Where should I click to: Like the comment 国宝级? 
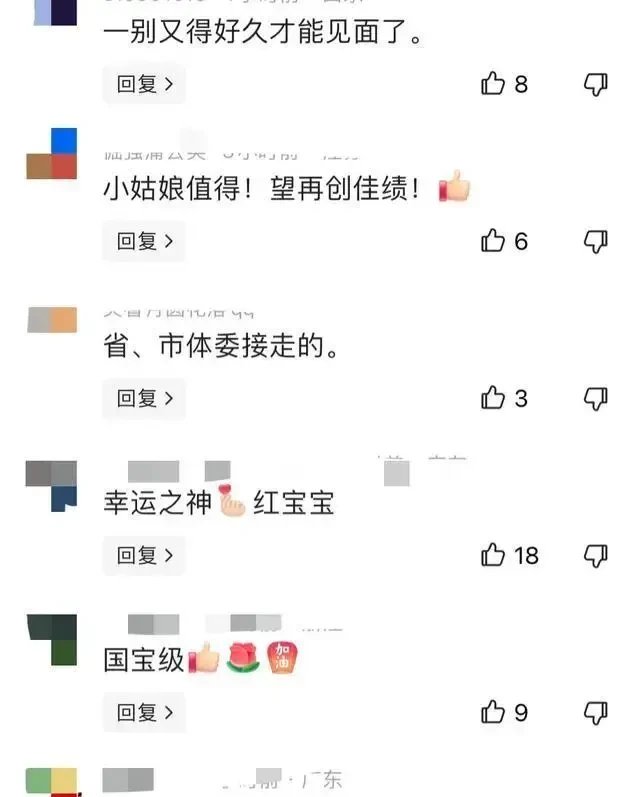[493, 712]
